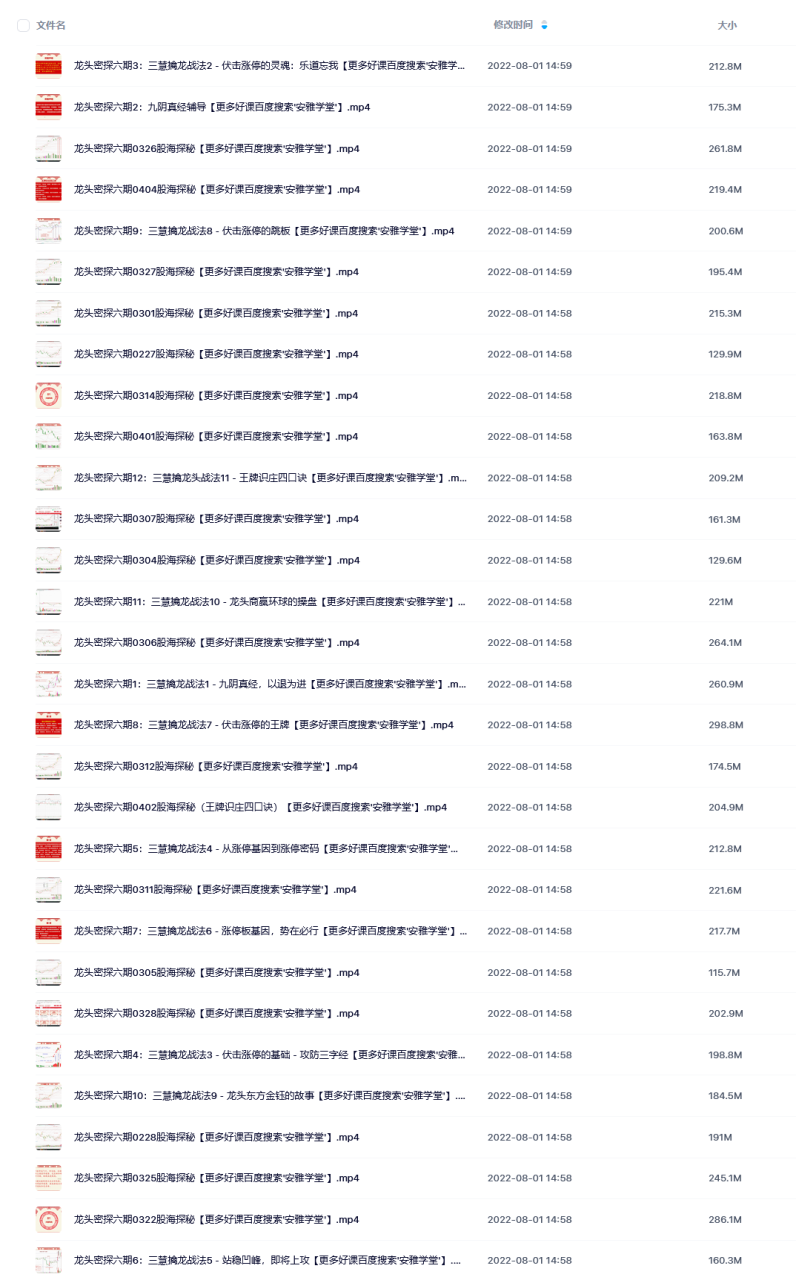Open the 龙头密探六期0326股海探秘 file
This screenshot has height=1280, width=796.
coord(216,148)
